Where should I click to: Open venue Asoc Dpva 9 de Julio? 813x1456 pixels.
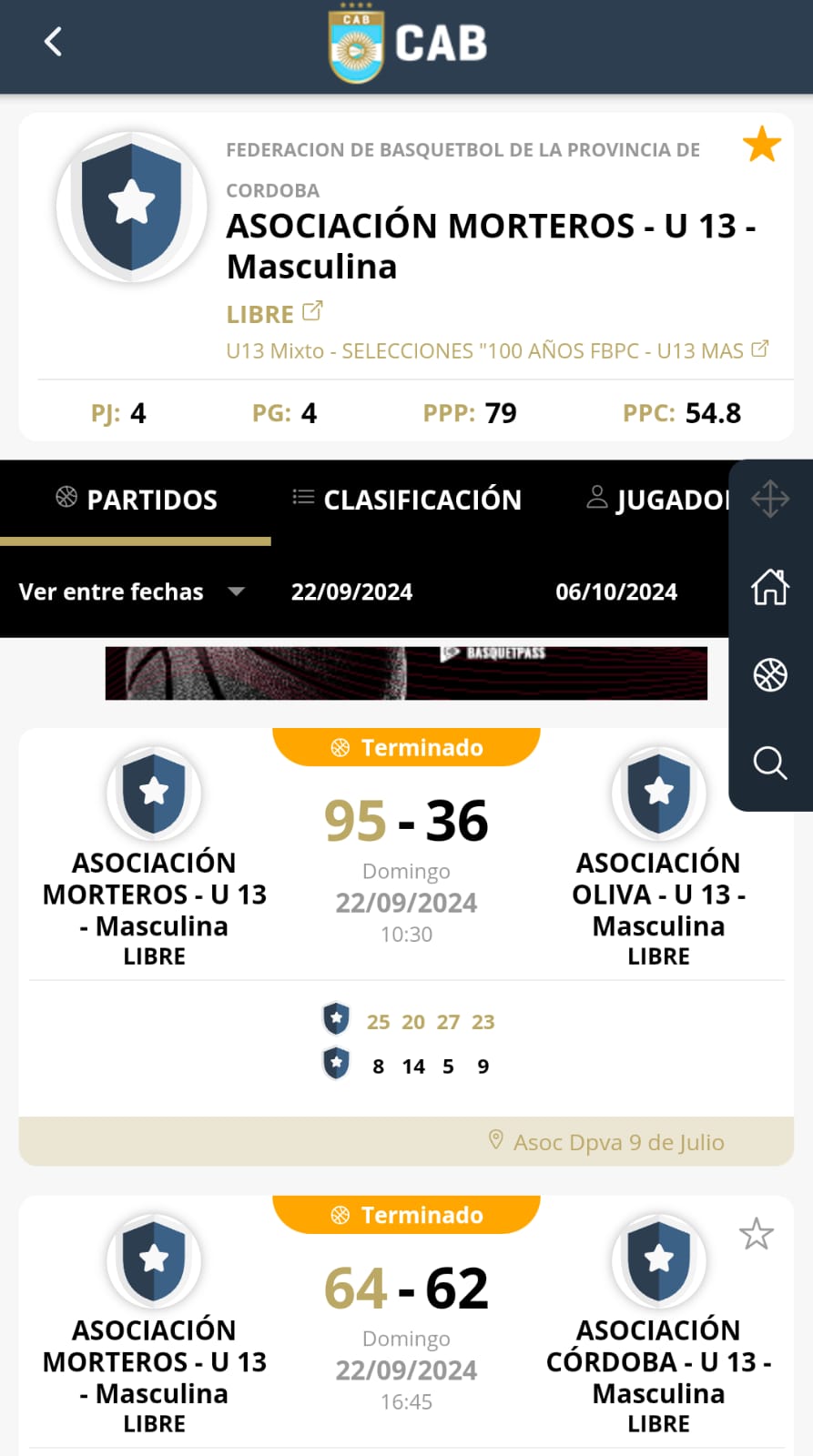pyautogui.click(x=617, y=1142)
